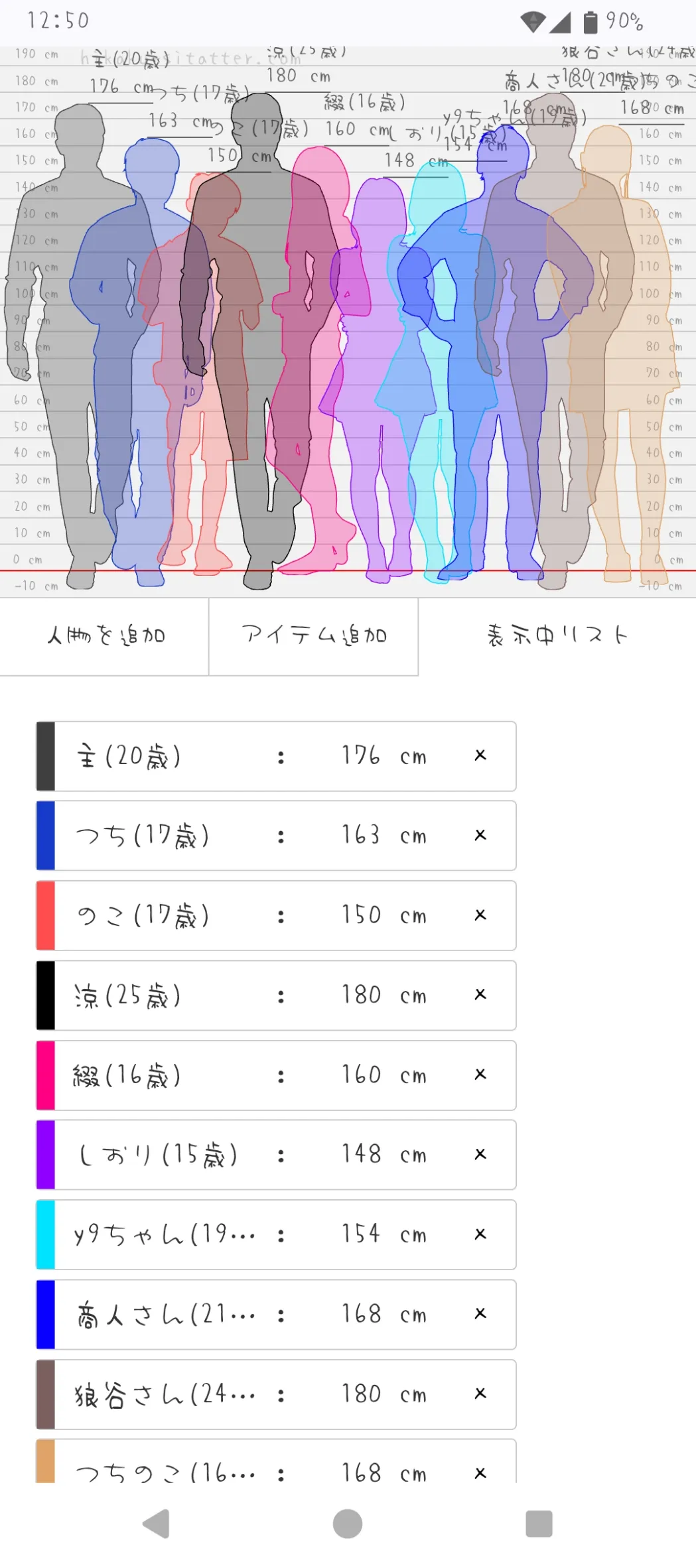This screenshot has width=696, height=1568.
Task: Go to the home screen
Action: (x=348, y=1524)
